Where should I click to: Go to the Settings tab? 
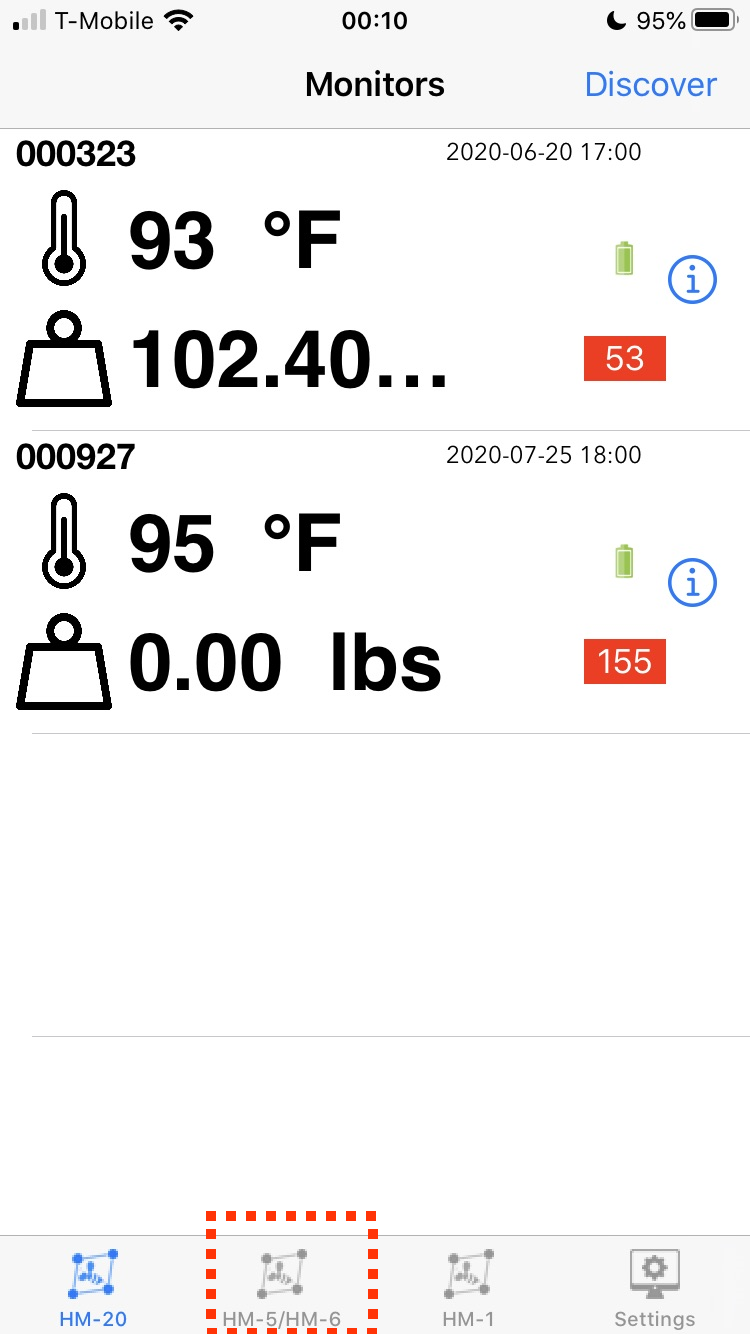pos(655,1287)
